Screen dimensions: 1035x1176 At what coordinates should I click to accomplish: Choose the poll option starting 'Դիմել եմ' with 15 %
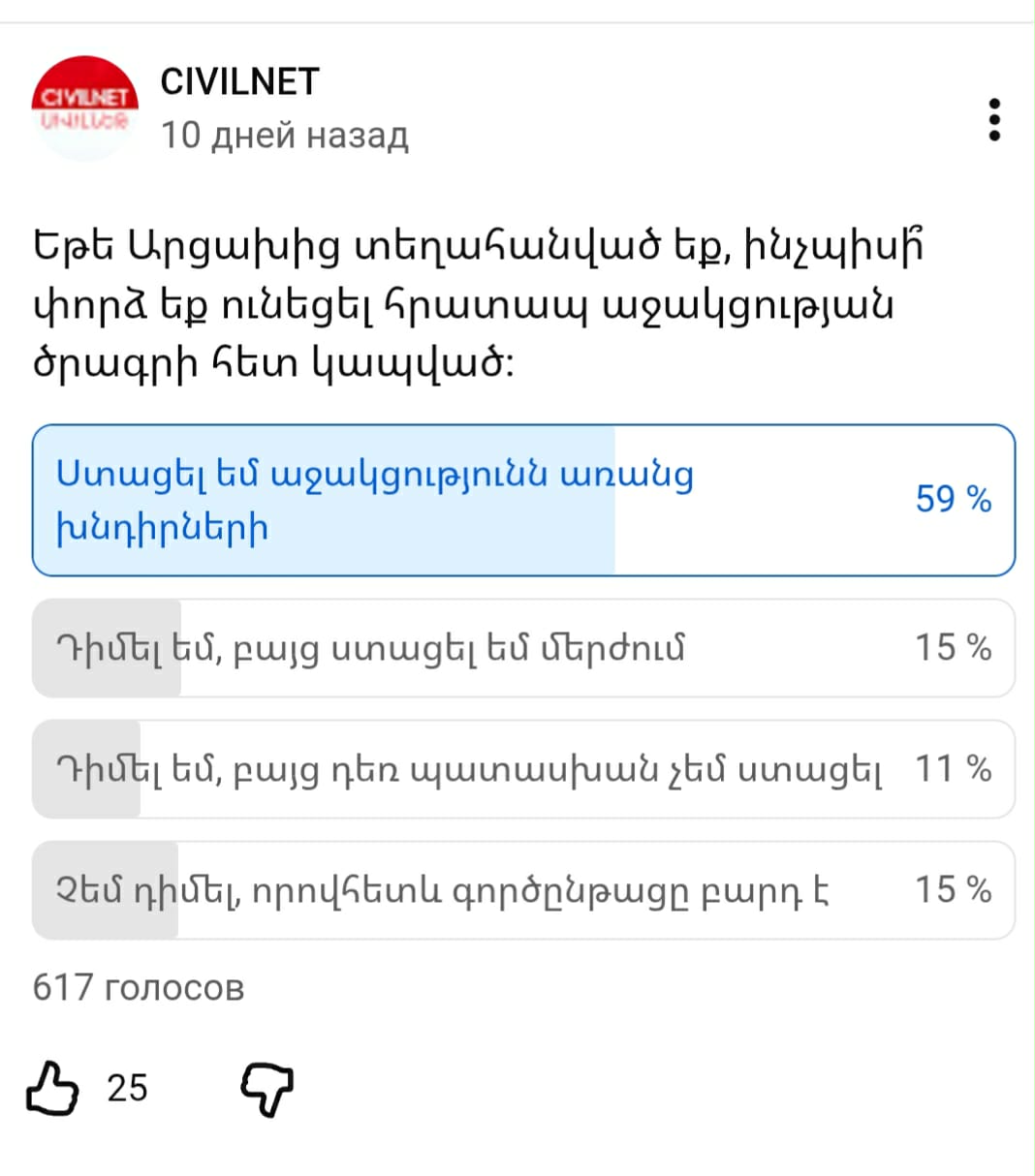tap(523, 648)
